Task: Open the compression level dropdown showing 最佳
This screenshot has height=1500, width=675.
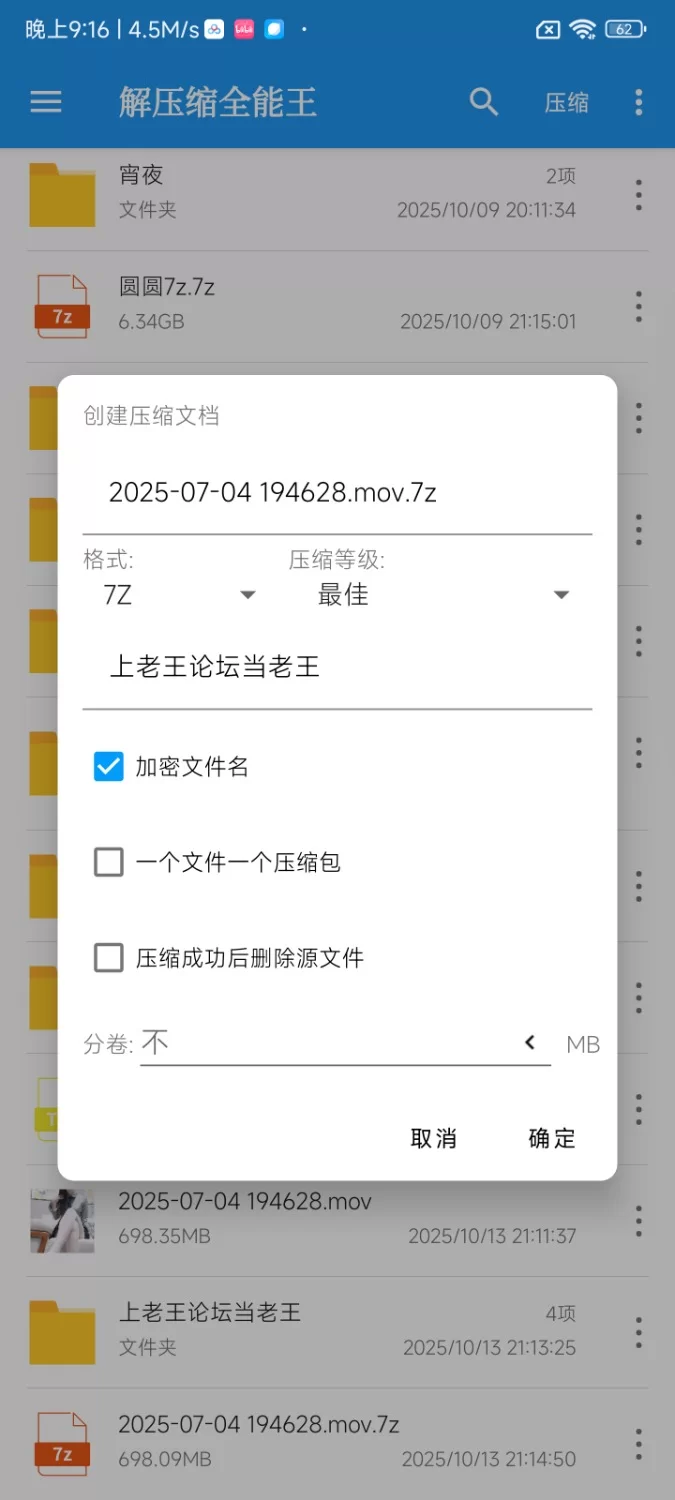Action: click(x=442, y=595)
